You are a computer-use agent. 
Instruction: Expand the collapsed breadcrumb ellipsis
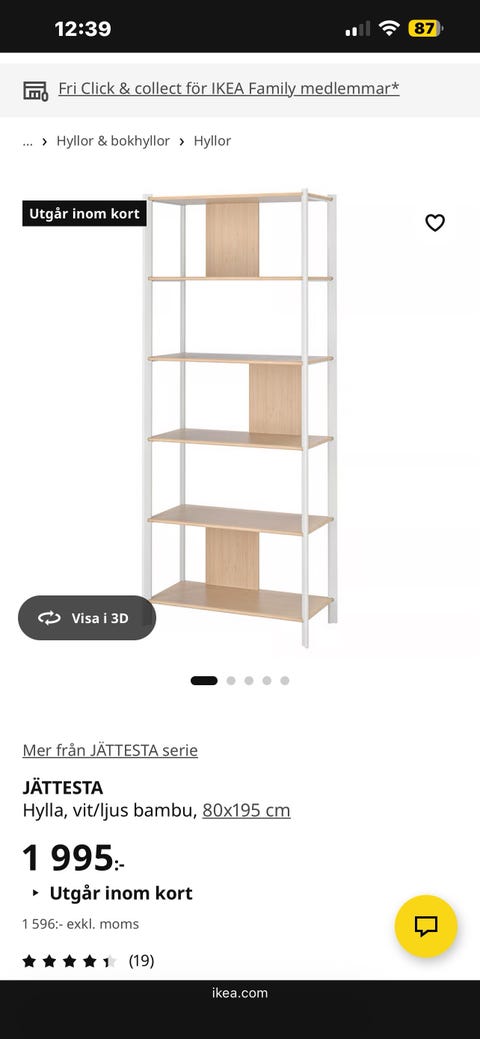(27, 141)
